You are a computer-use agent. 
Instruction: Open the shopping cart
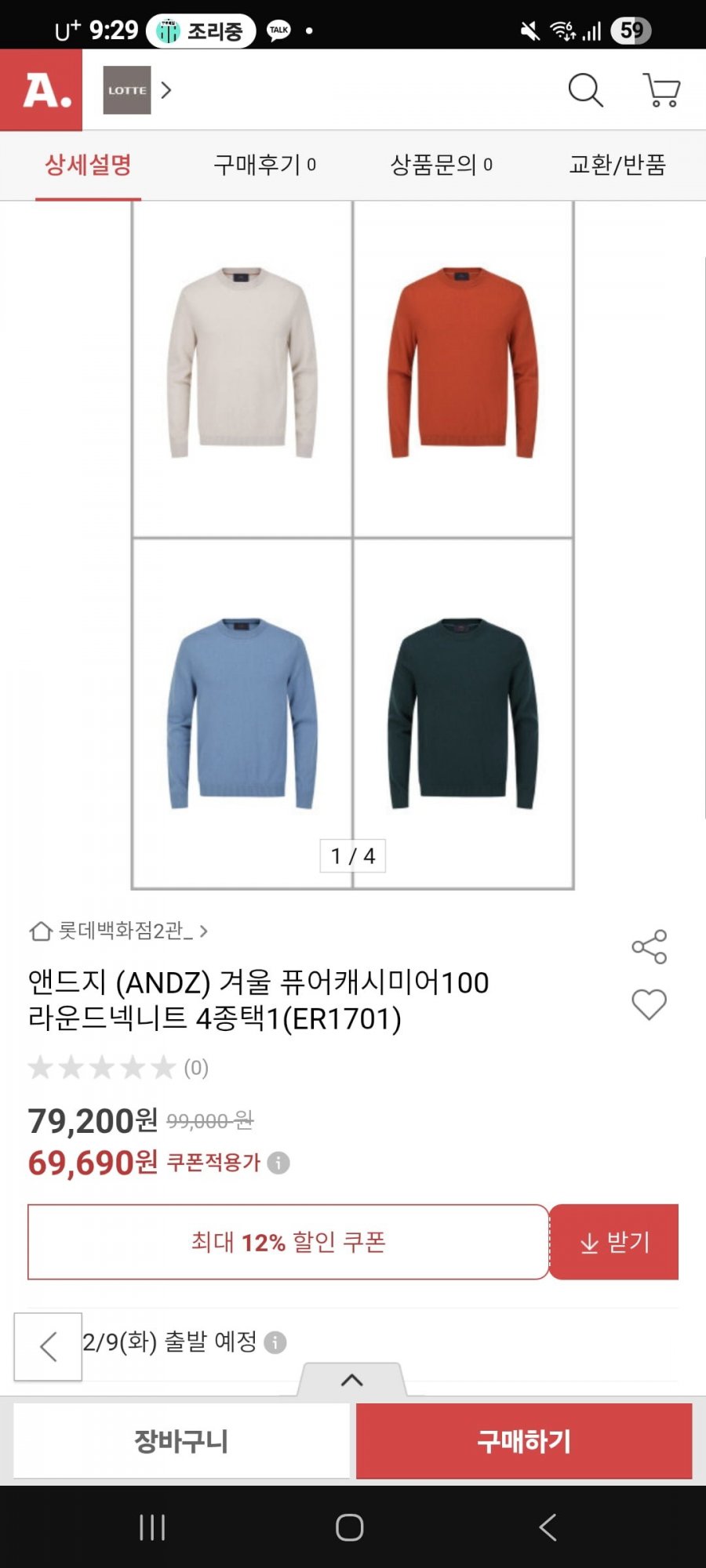point(661,90)
